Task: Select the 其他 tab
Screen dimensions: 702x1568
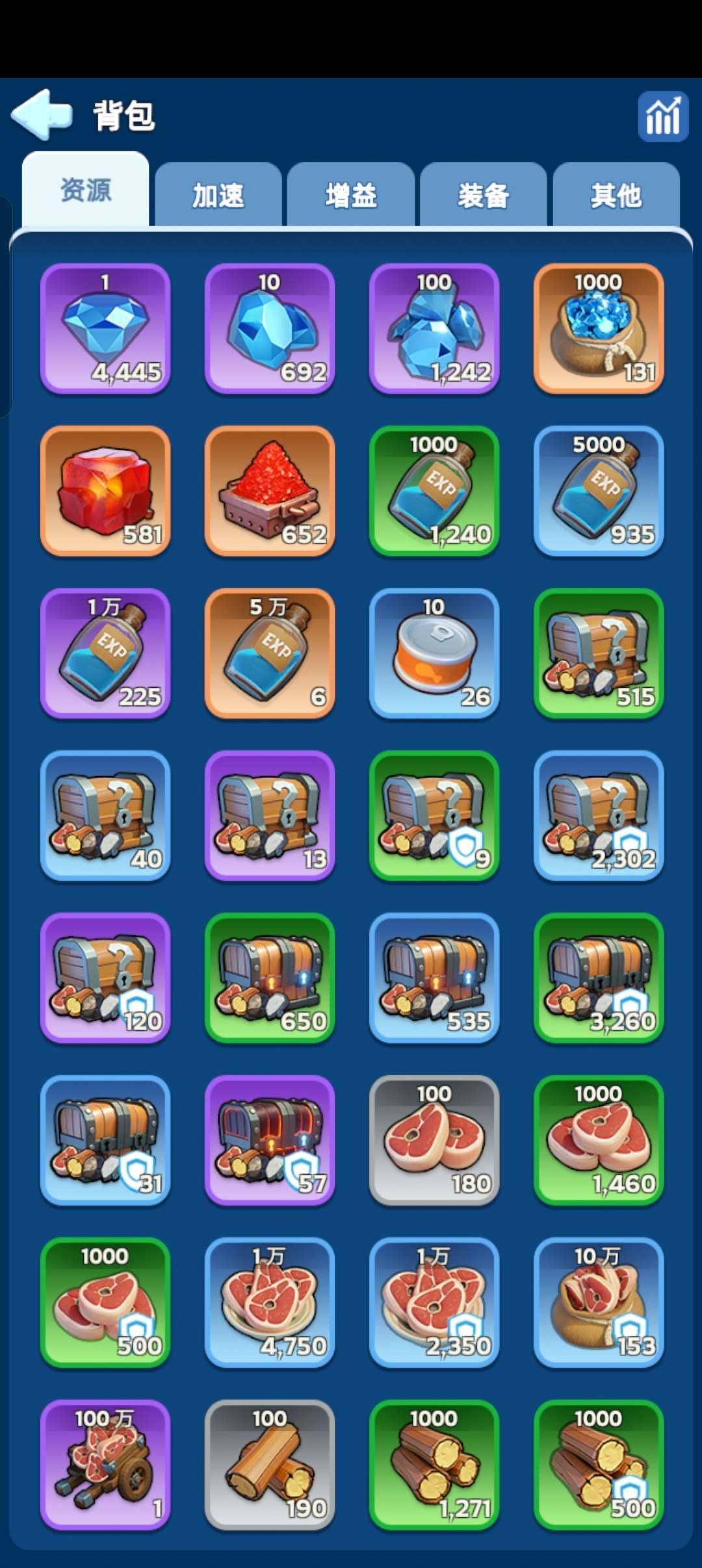Action: (x=616, y=195)
